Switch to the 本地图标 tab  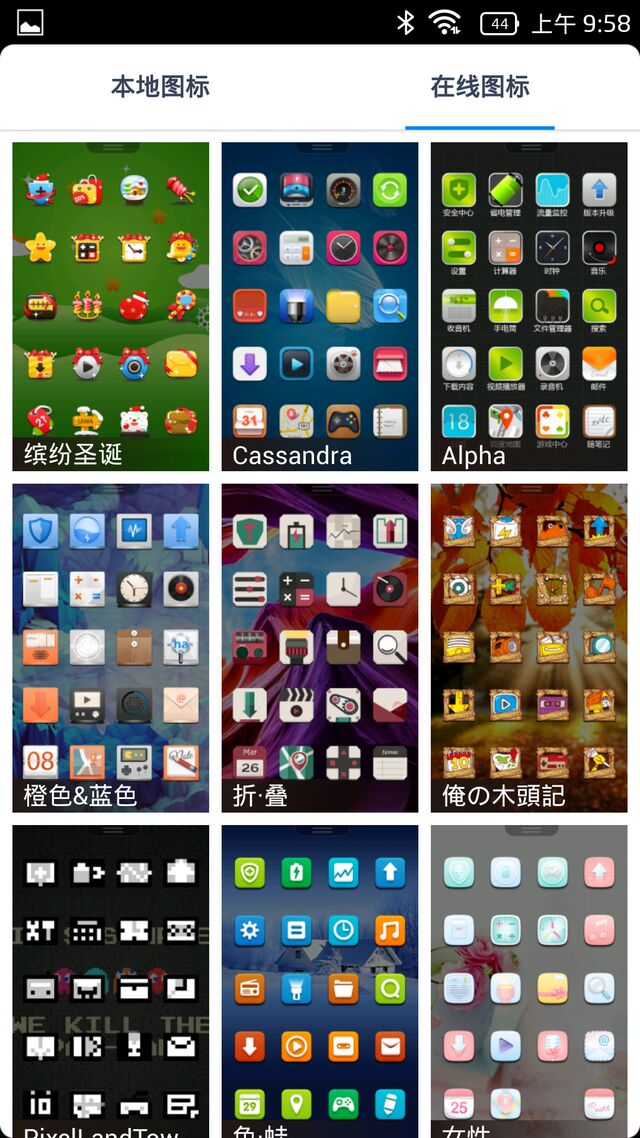[x=160, y=87]
